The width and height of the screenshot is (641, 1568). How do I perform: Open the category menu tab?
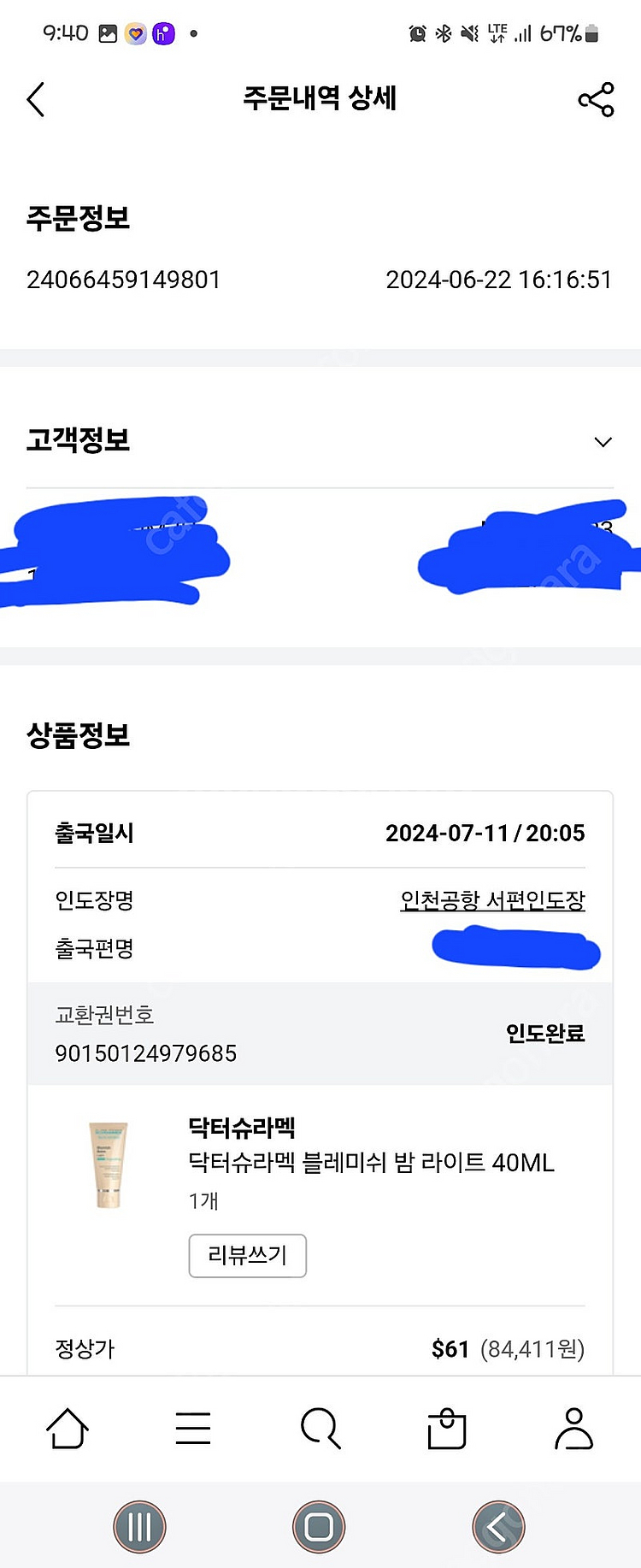pyautogui.click(x=193, y=1429)
